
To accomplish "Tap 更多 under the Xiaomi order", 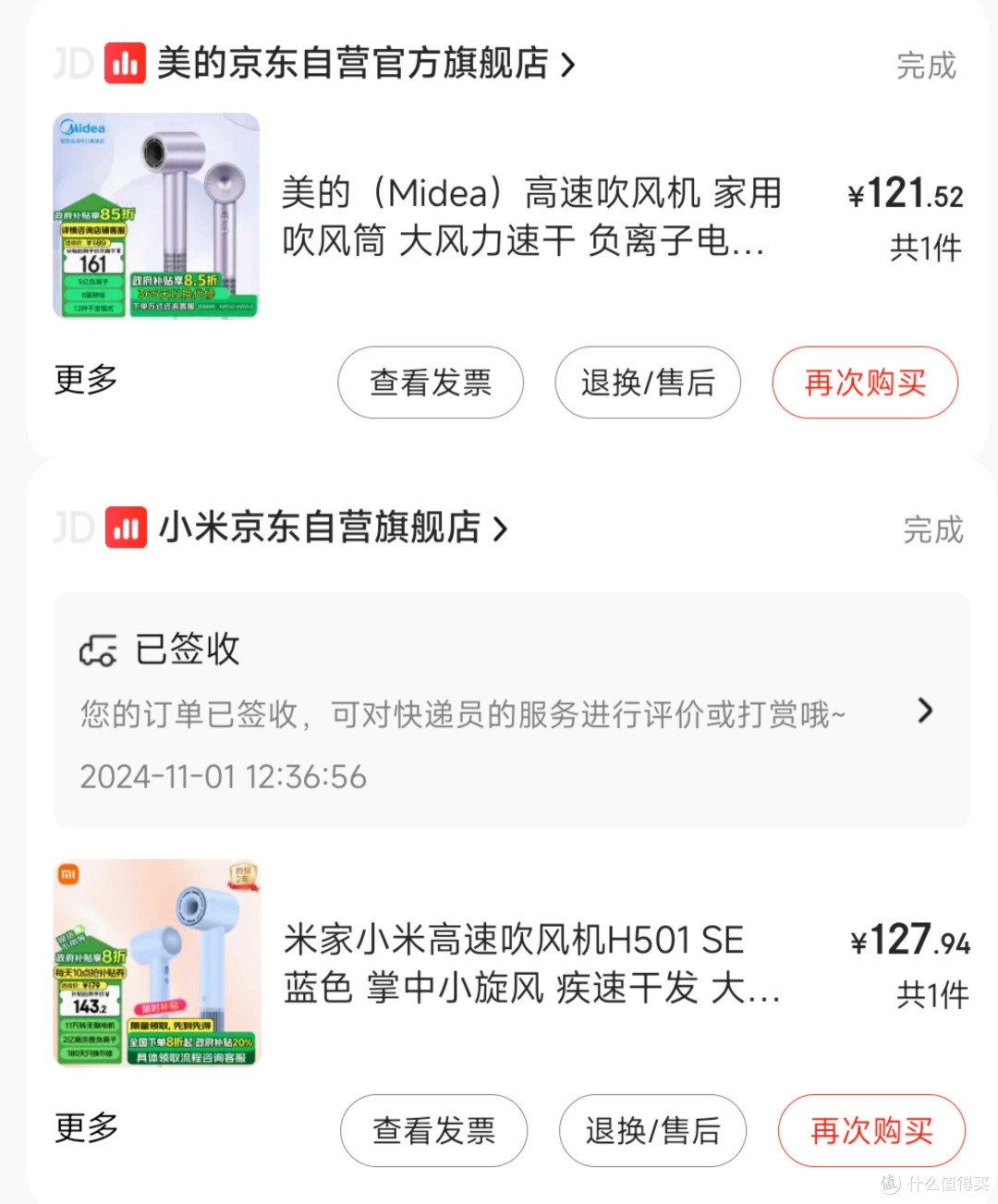I will click(85, 1128).
